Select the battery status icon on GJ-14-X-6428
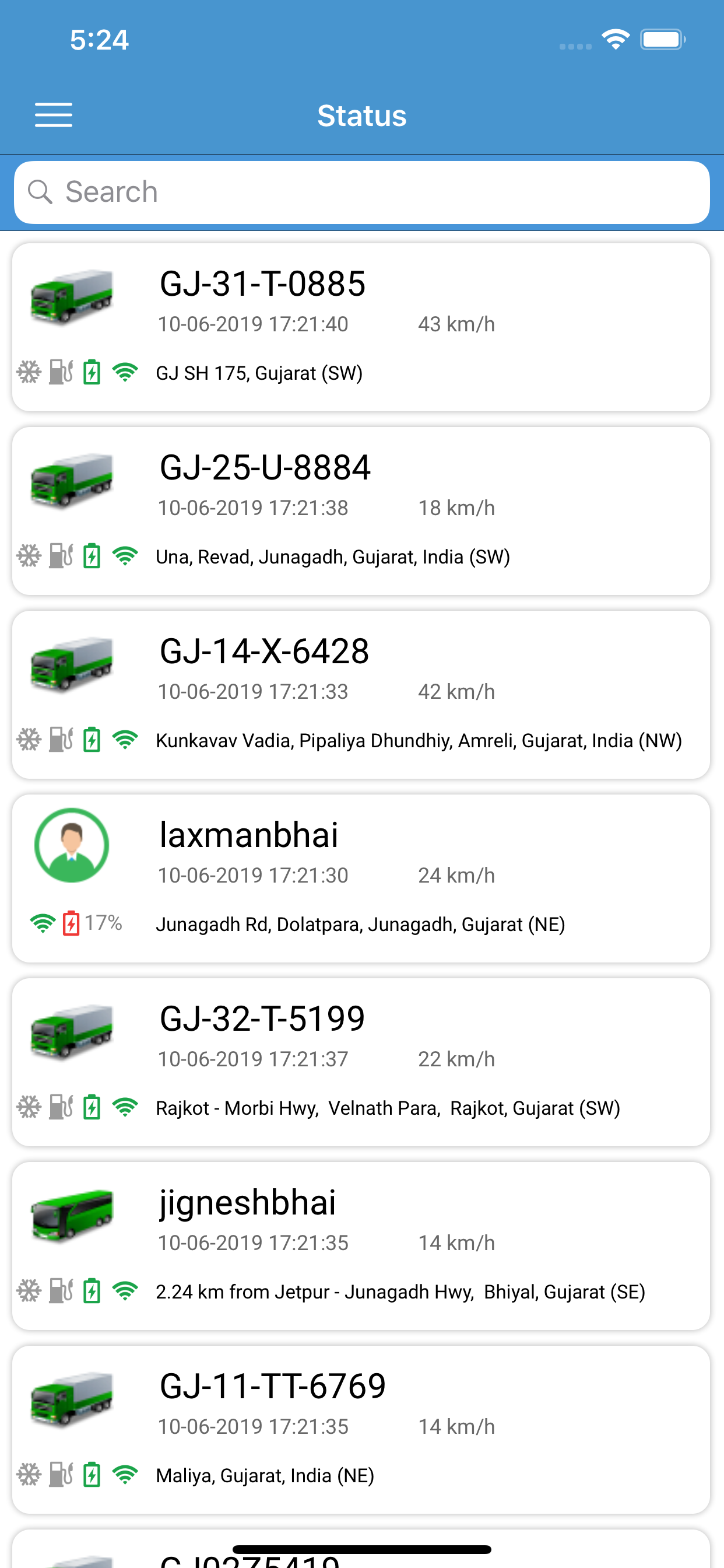The image size is (724, 1568). (x=91, y=740)
